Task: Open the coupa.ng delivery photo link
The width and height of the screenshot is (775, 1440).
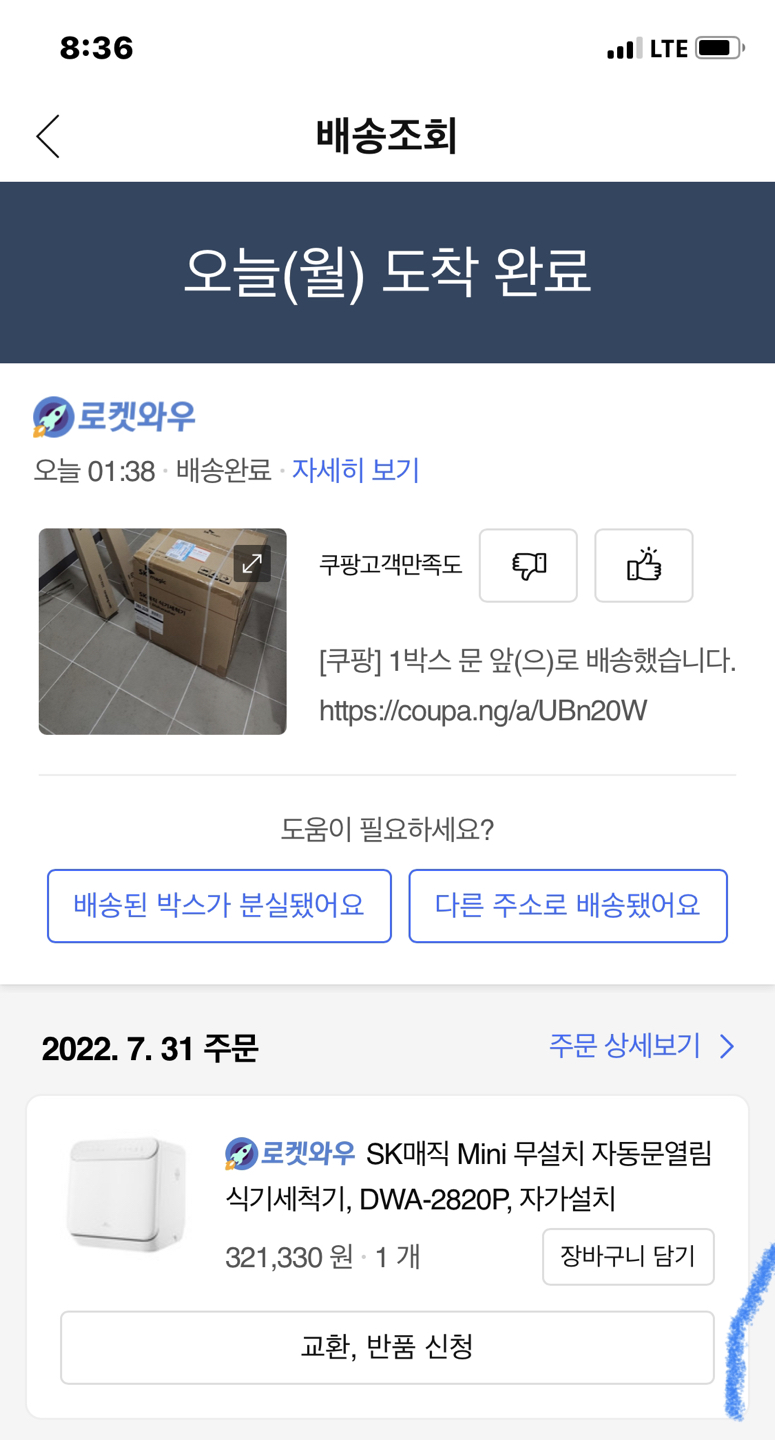Action: coord(482,710)
